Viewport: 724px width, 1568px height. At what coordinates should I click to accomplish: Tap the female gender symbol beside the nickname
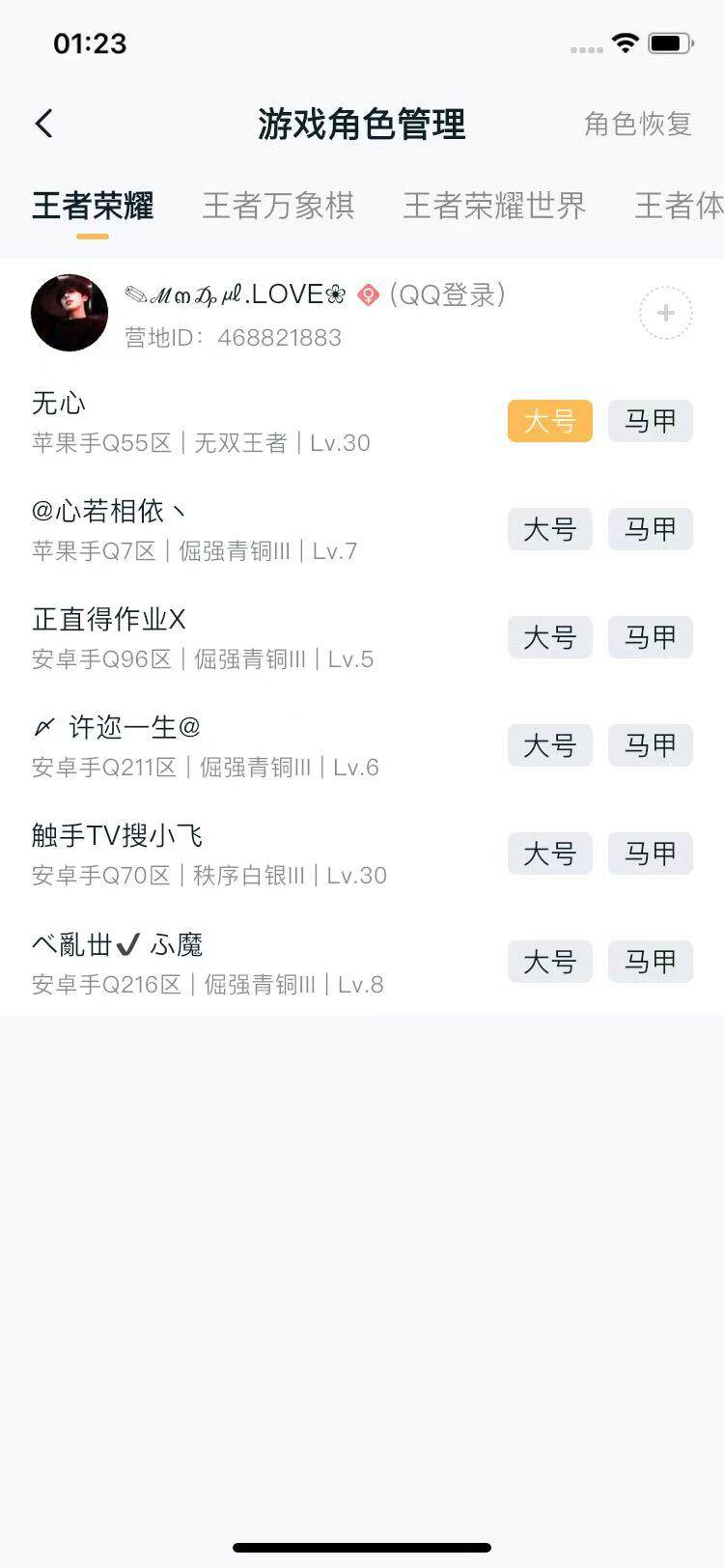(x=368, y=296)
